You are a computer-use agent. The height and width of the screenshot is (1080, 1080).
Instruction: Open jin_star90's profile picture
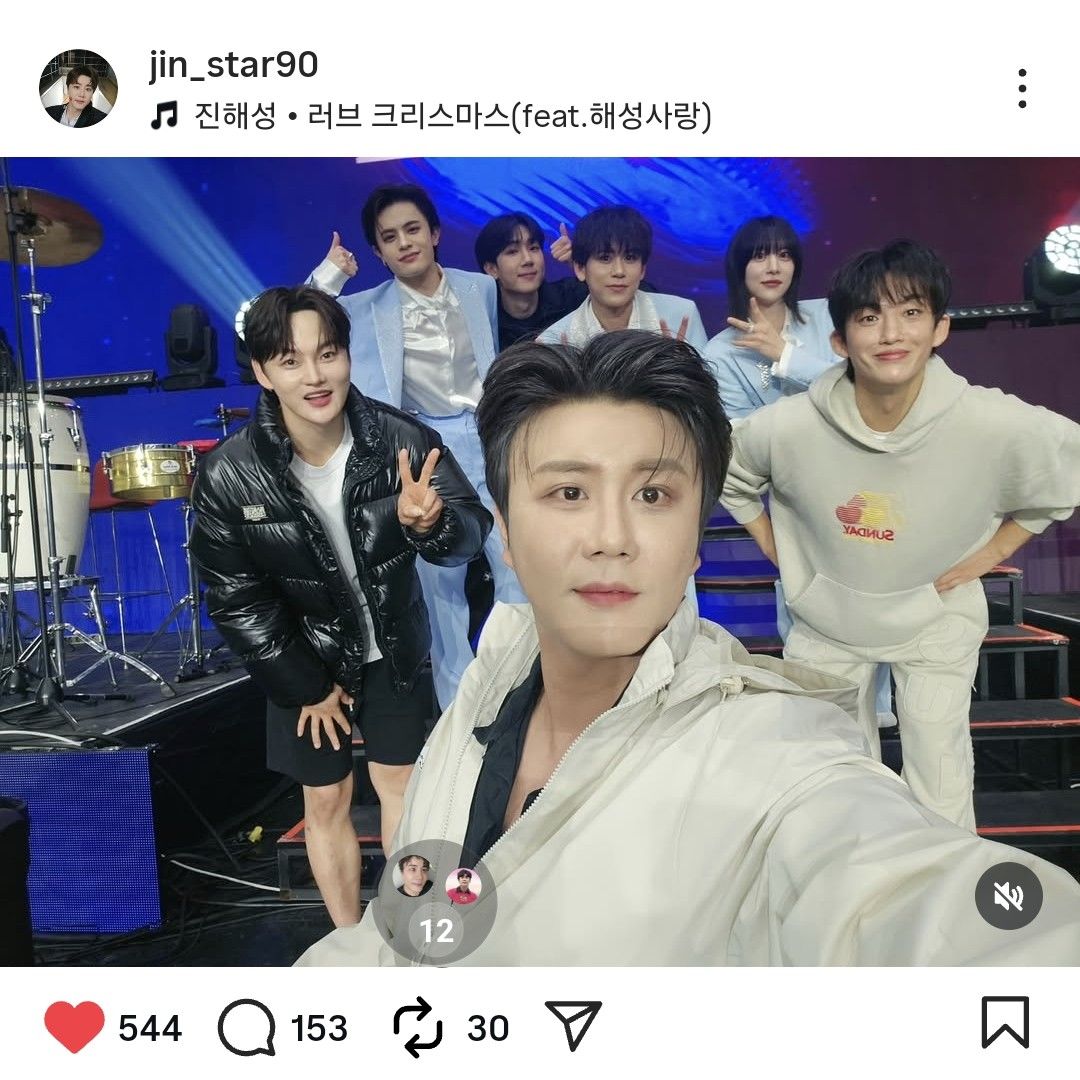78,89
